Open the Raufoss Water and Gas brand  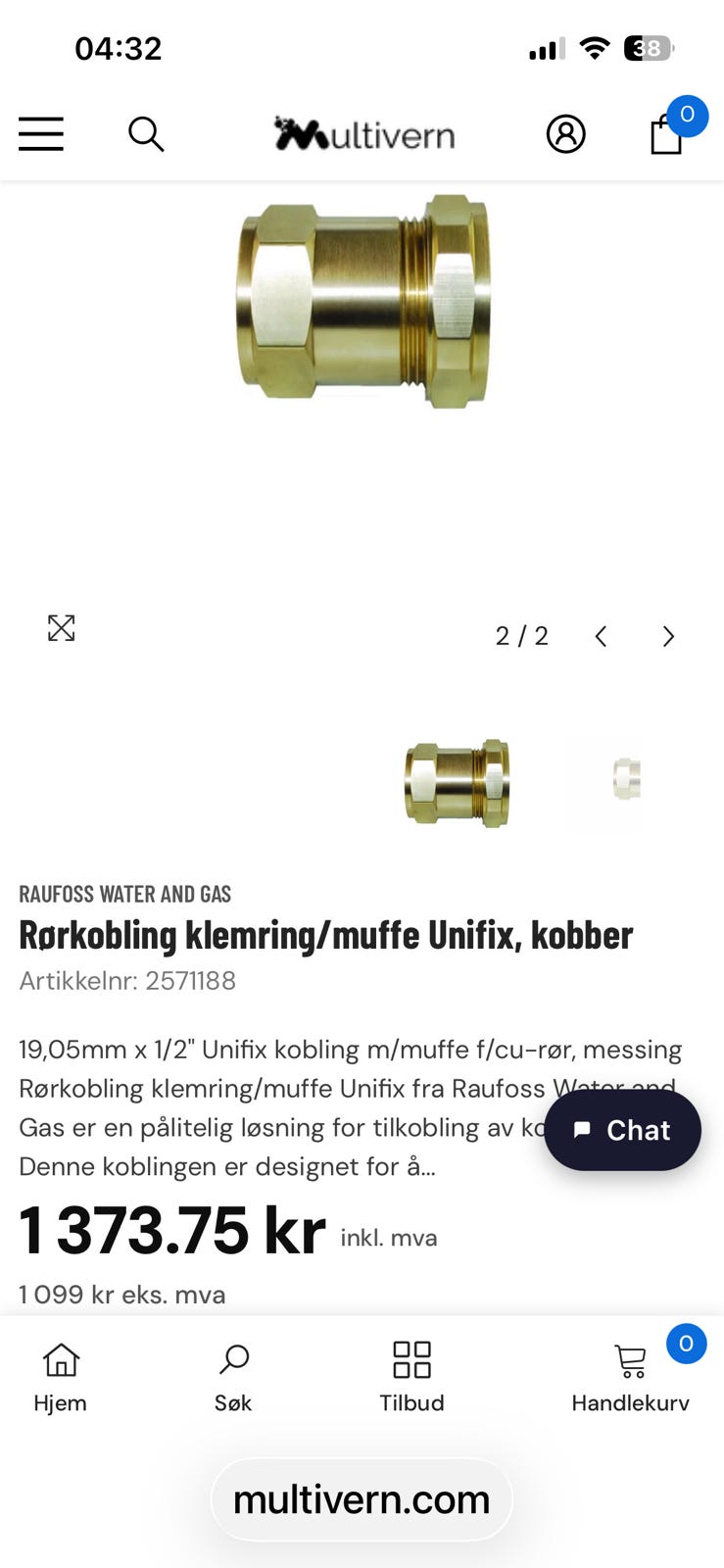125,894
